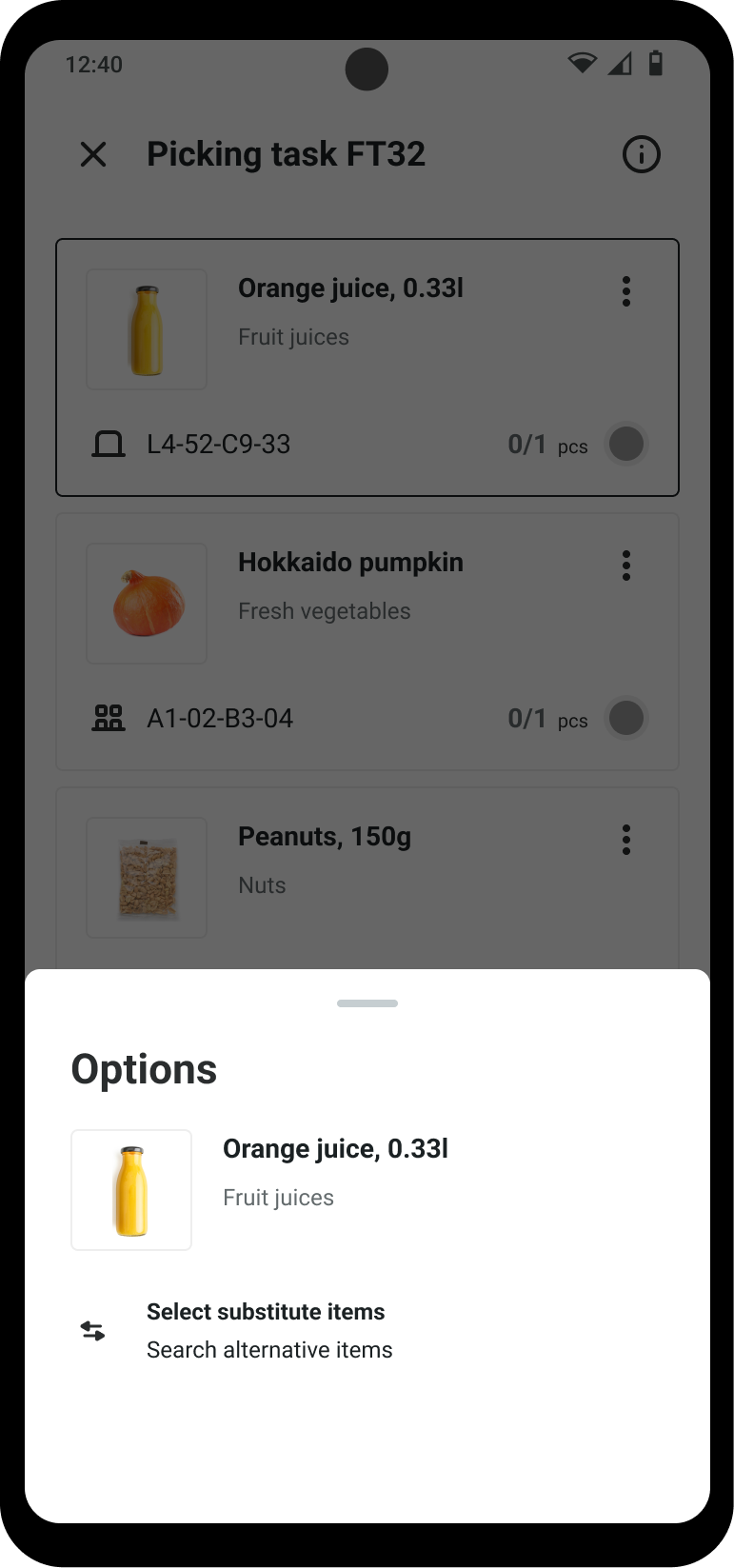
Task: Open overflow menu for Orange juice card
Action: pyautogui.click(x=625, y=291)
